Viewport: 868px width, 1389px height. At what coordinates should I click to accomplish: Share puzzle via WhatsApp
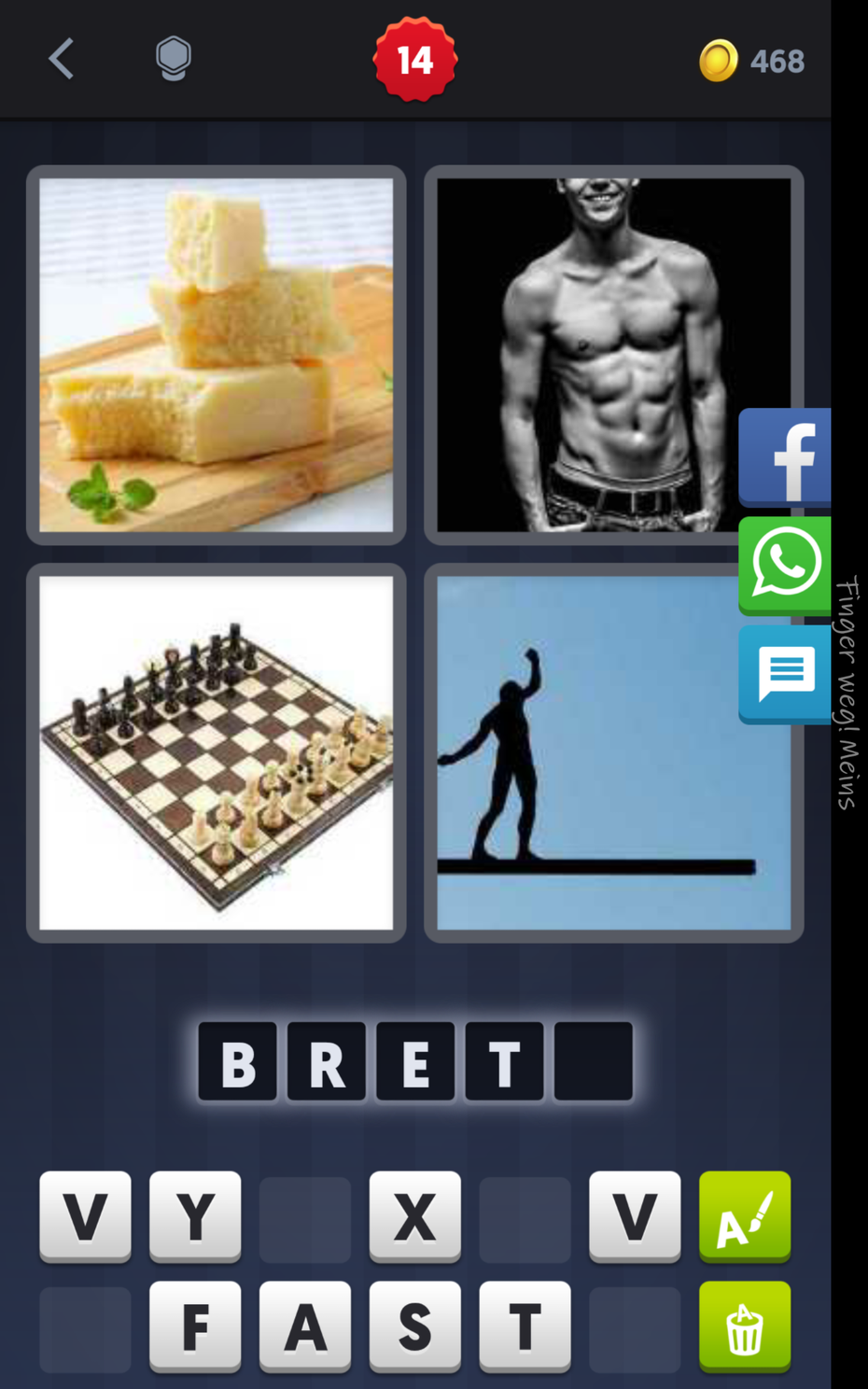pos(786,565)
